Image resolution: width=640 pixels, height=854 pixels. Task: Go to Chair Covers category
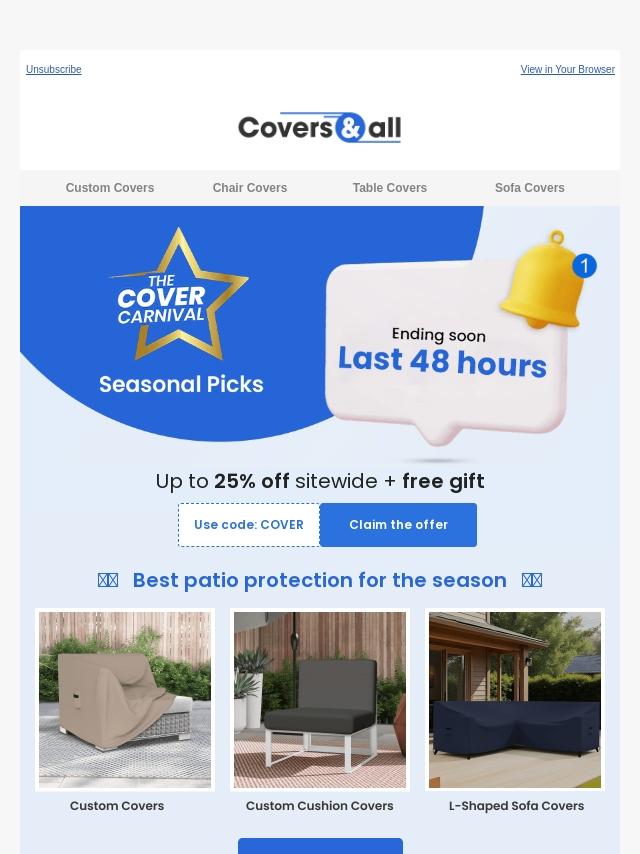pos(250,188)
